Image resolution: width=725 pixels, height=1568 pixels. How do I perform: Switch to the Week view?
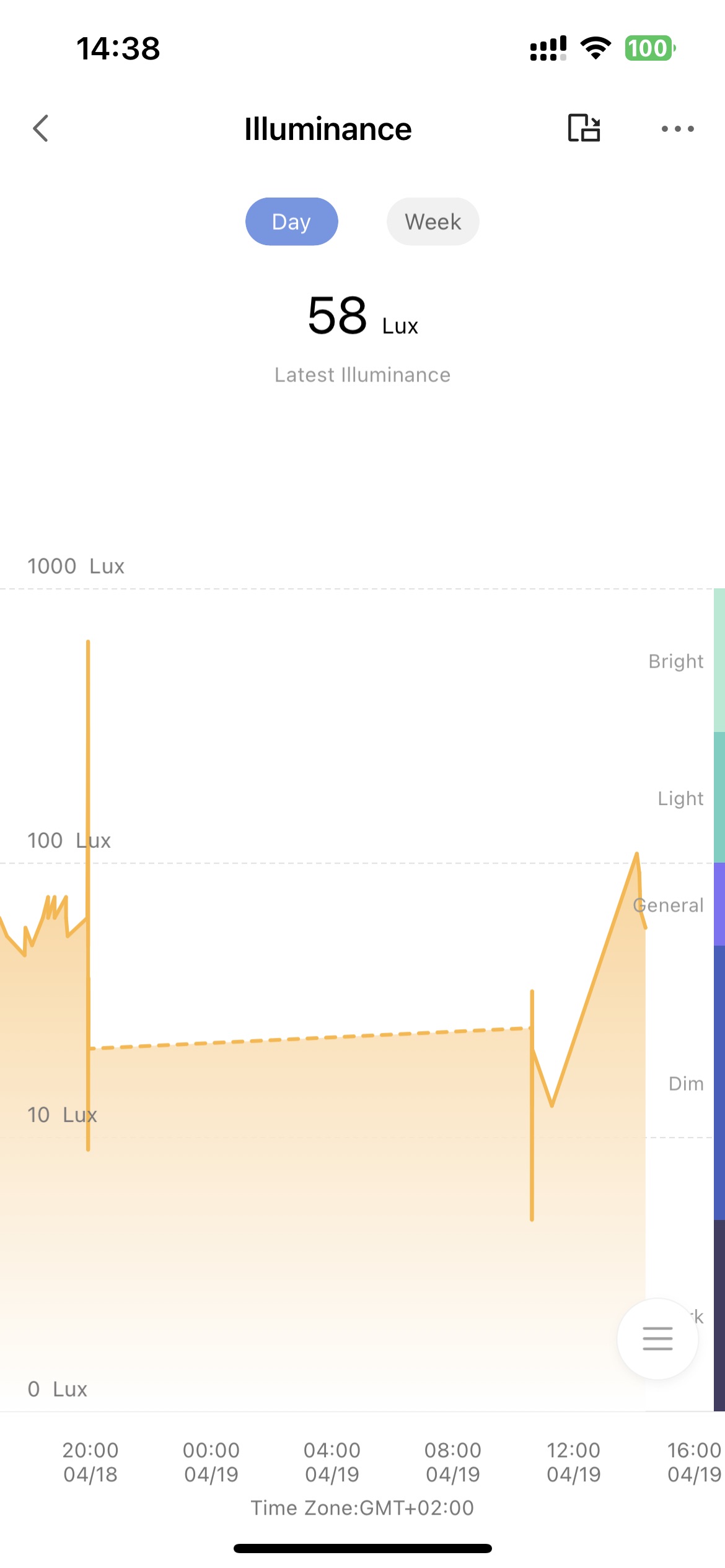coord(433,222)
